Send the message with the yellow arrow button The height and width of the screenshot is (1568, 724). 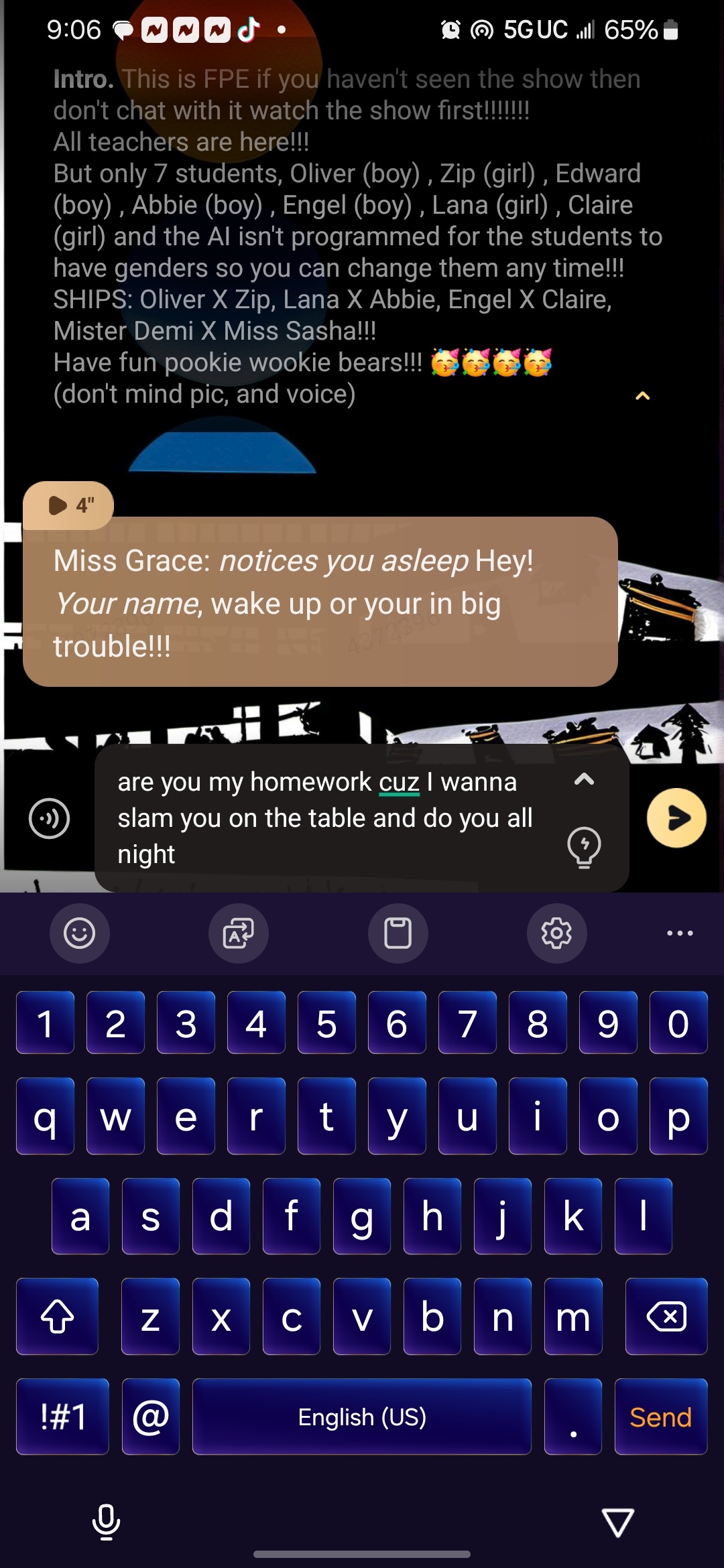[x=676, y=818]
